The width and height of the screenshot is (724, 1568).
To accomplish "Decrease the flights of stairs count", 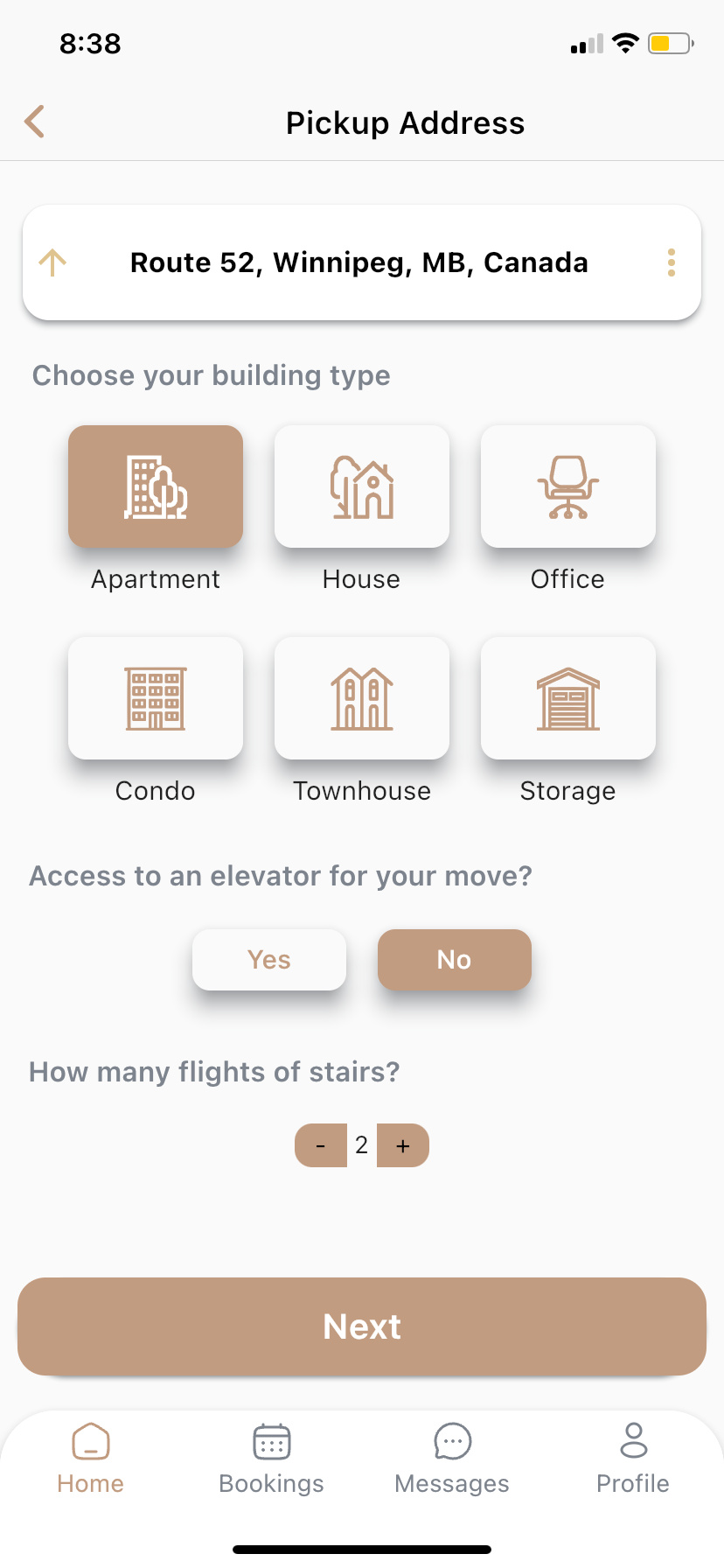I will [321, 1145].
